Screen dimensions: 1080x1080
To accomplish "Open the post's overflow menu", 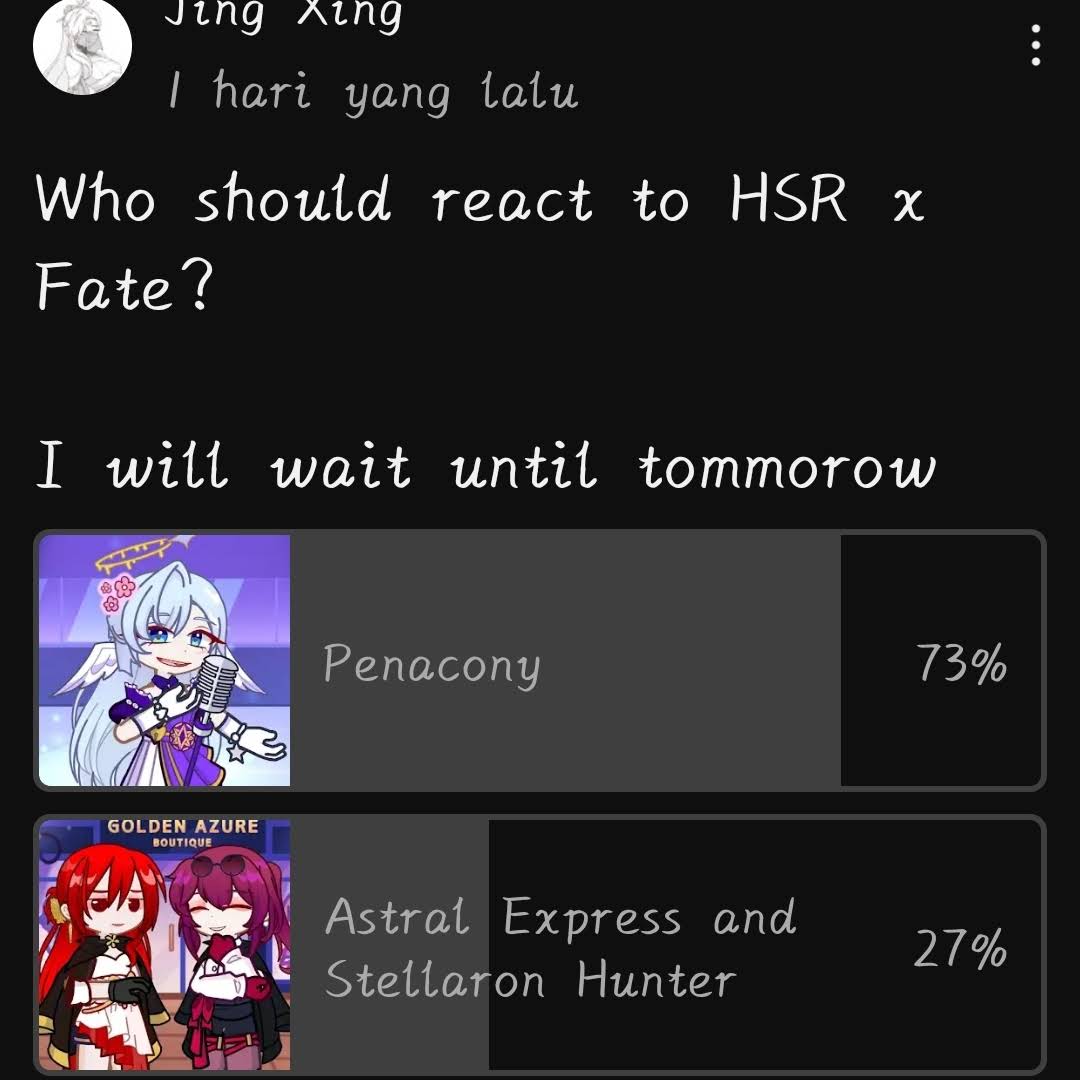I will coord(1036,46).
